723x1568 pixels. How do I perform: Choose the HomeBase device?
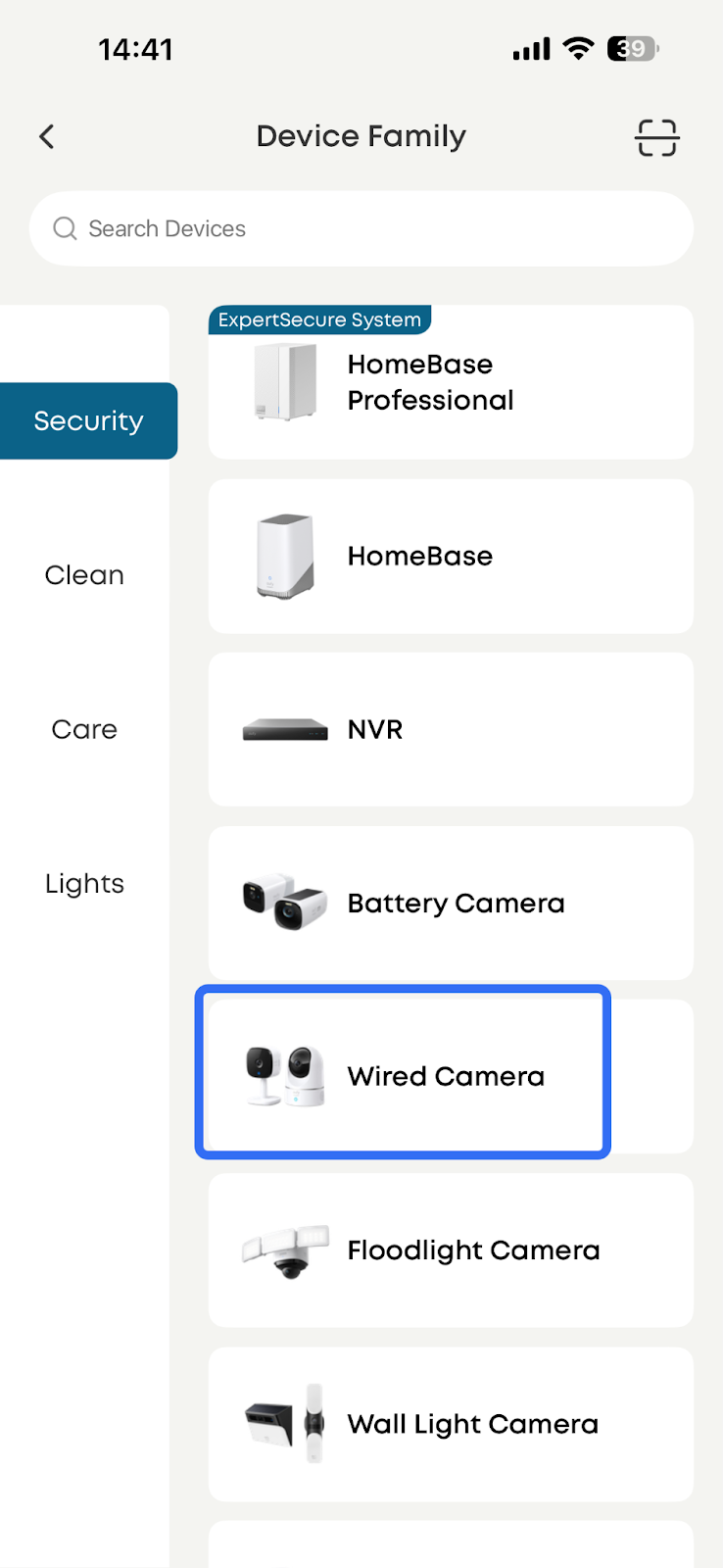click(451, 556)
